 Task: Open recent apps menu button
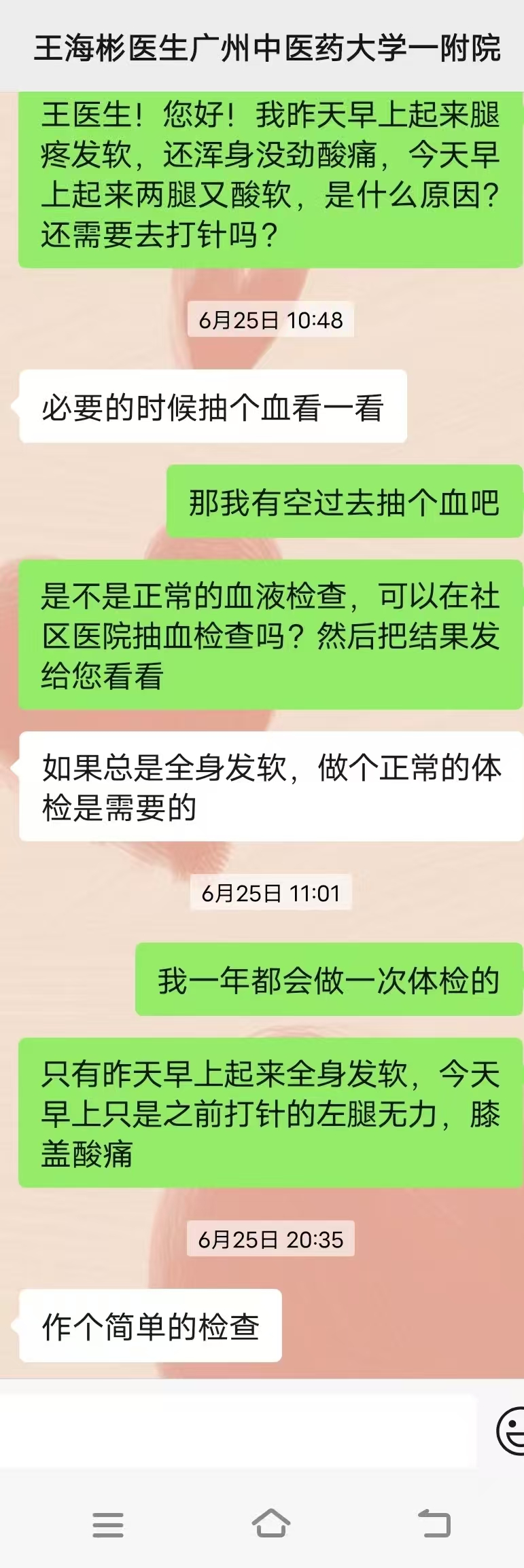(108, 1525)
